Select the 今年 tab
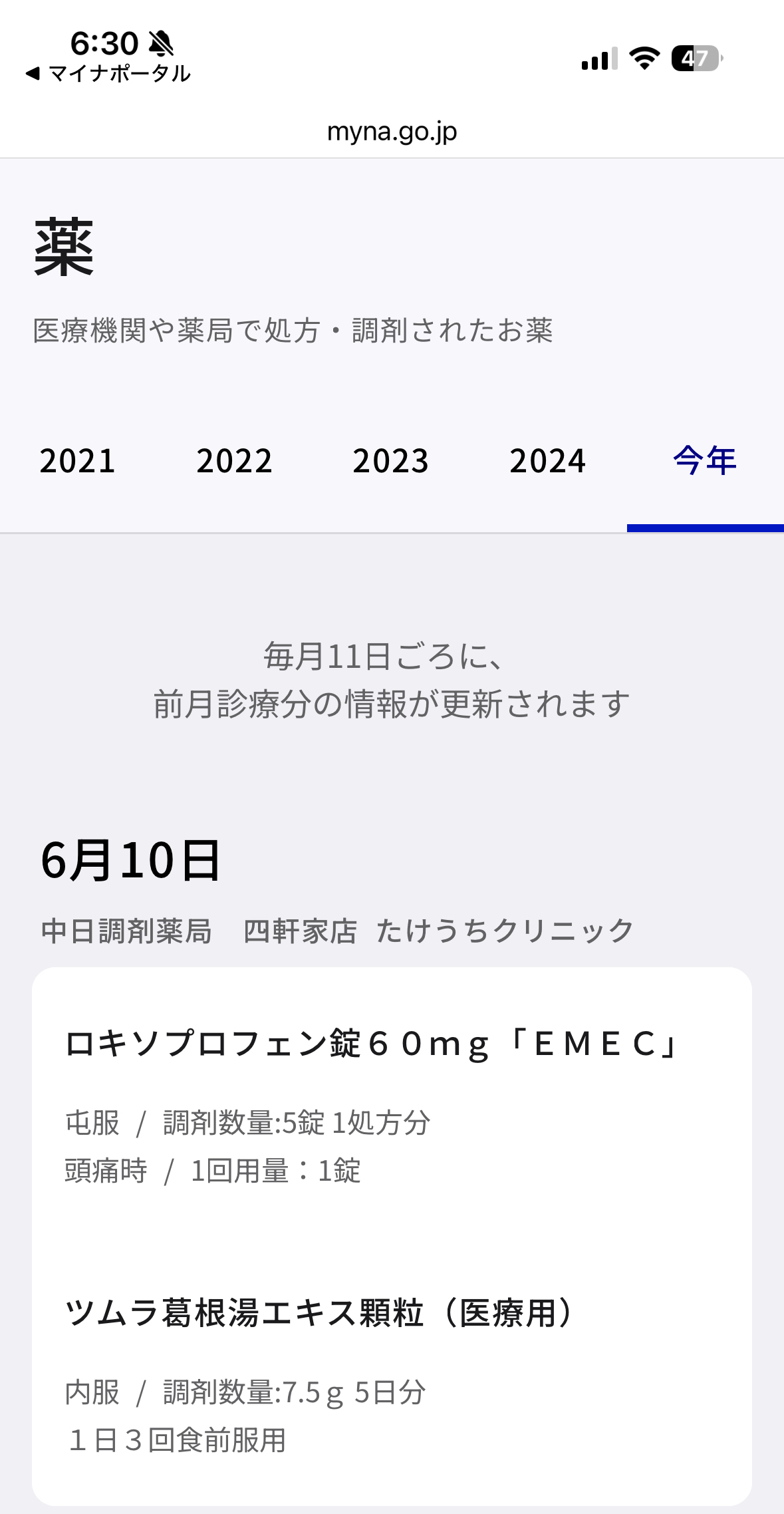Image resolution: width=784 pixels, height=1514 pixels. click(704, 461)
